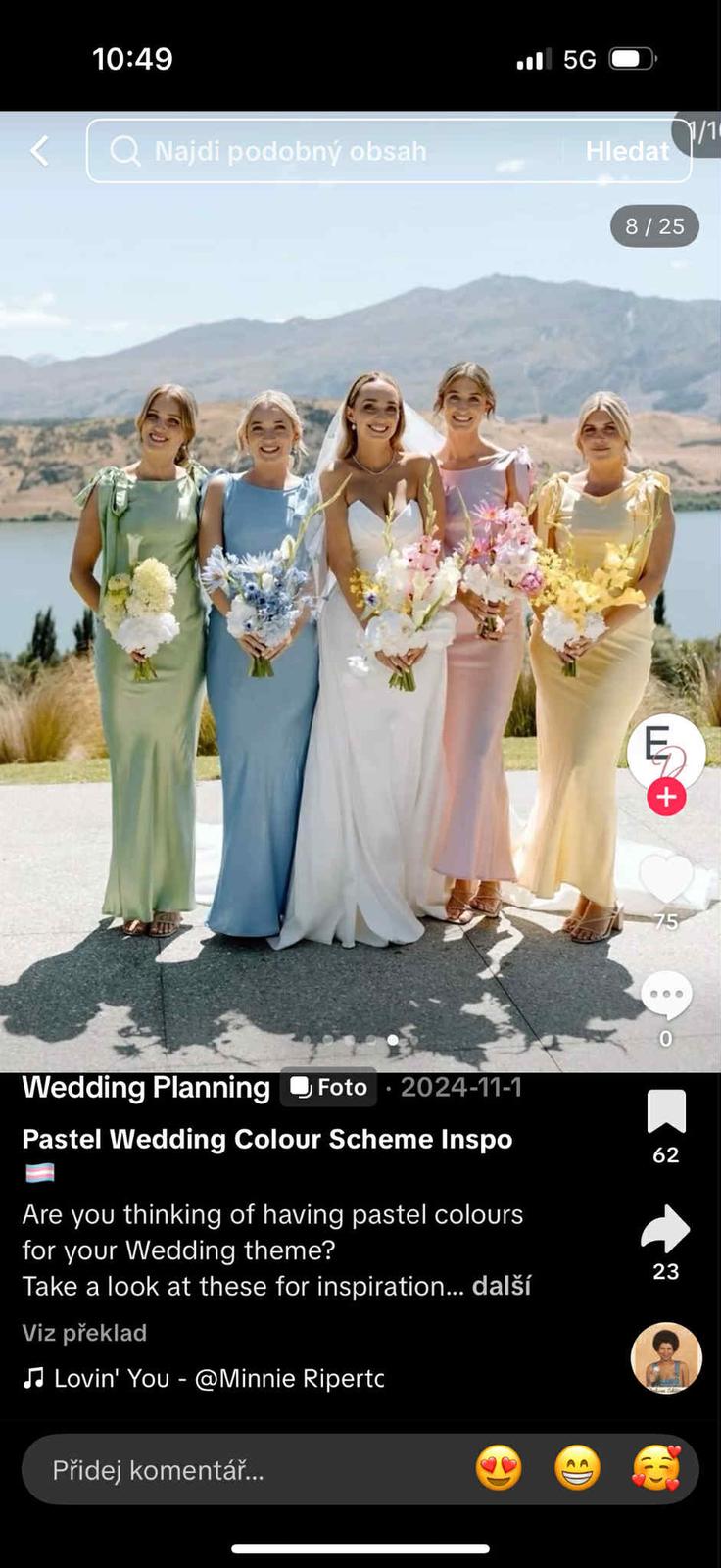The width and height of the screenshot is (721, 1568).
Task: Tap the Hledat search button
Action: point(627,151)
